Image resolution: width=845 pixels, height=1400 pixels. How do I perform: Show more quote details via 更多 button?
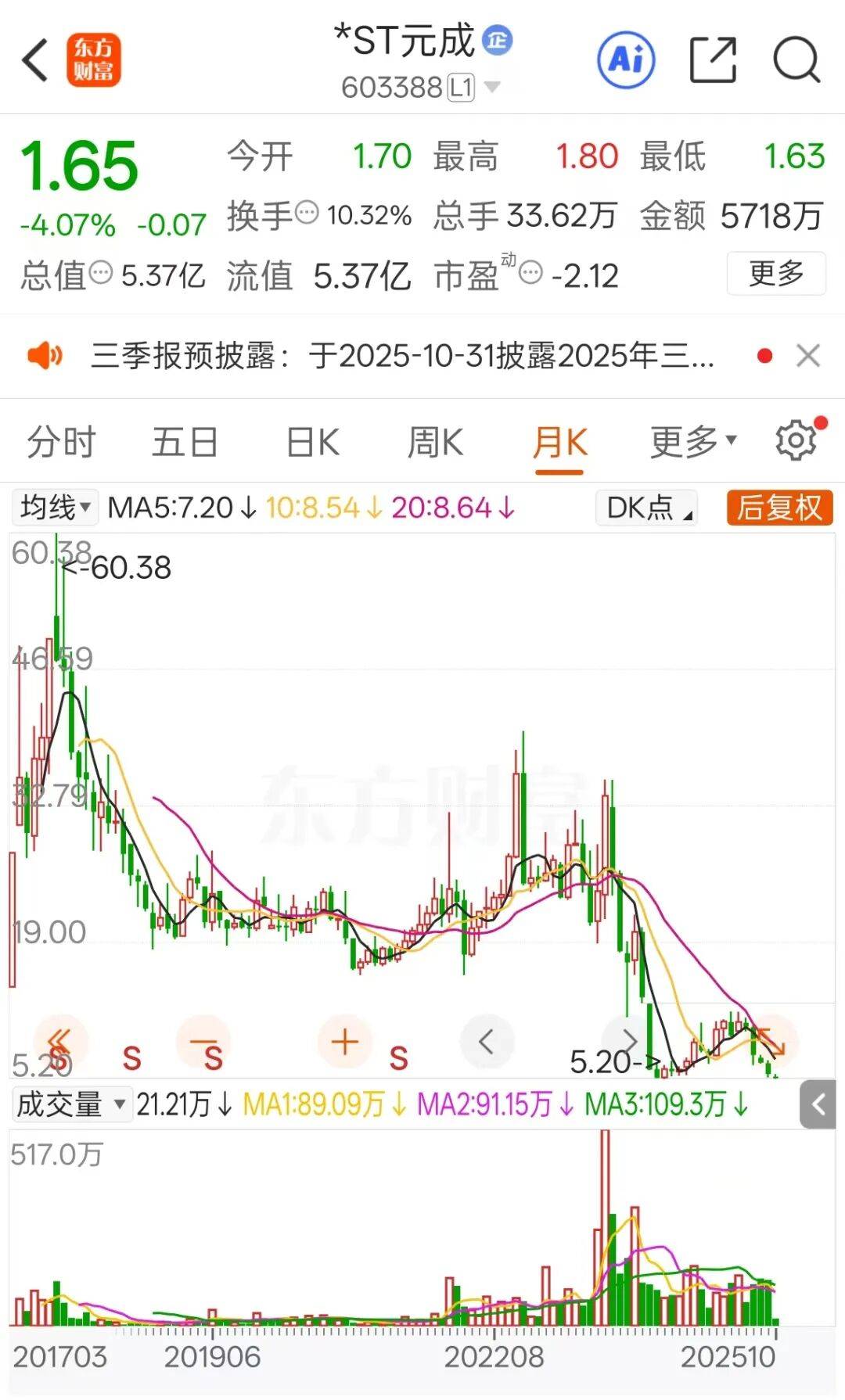[775, 273]
